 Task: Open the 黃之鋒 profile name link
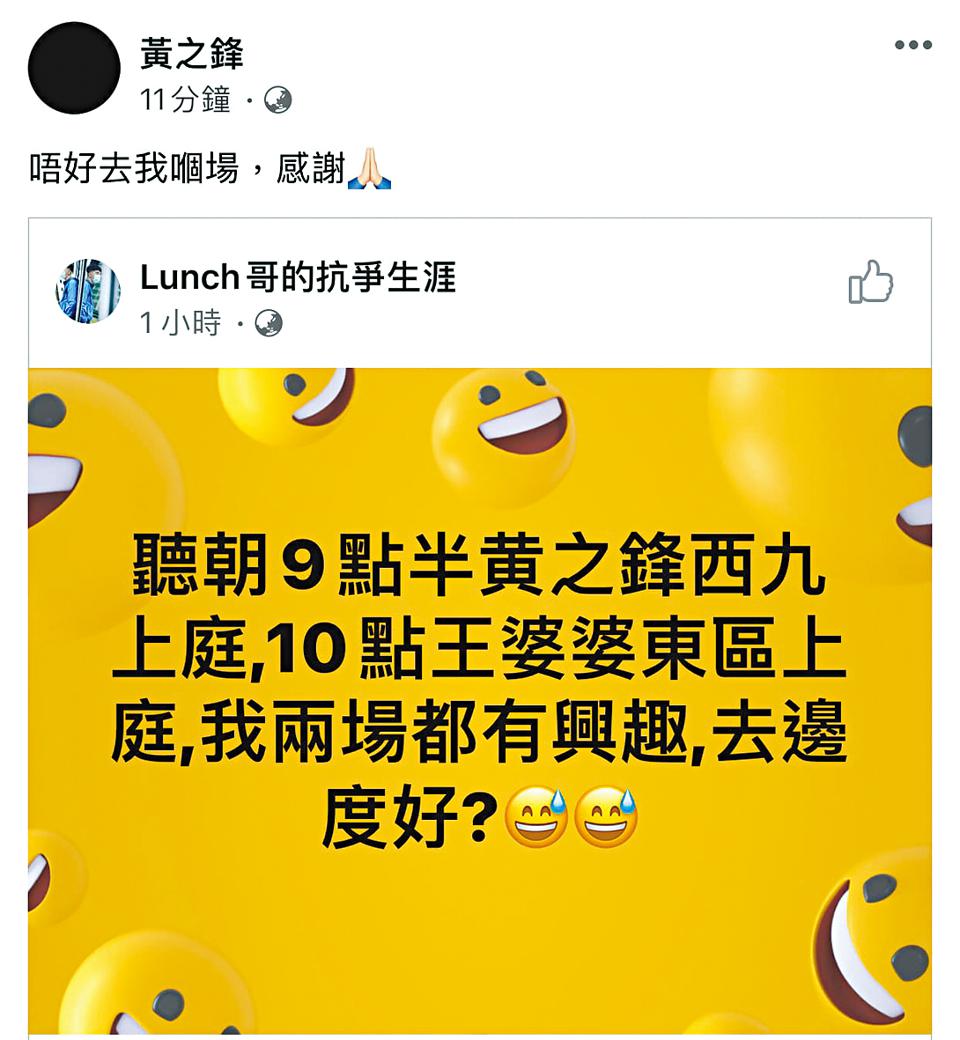[191, 54]
